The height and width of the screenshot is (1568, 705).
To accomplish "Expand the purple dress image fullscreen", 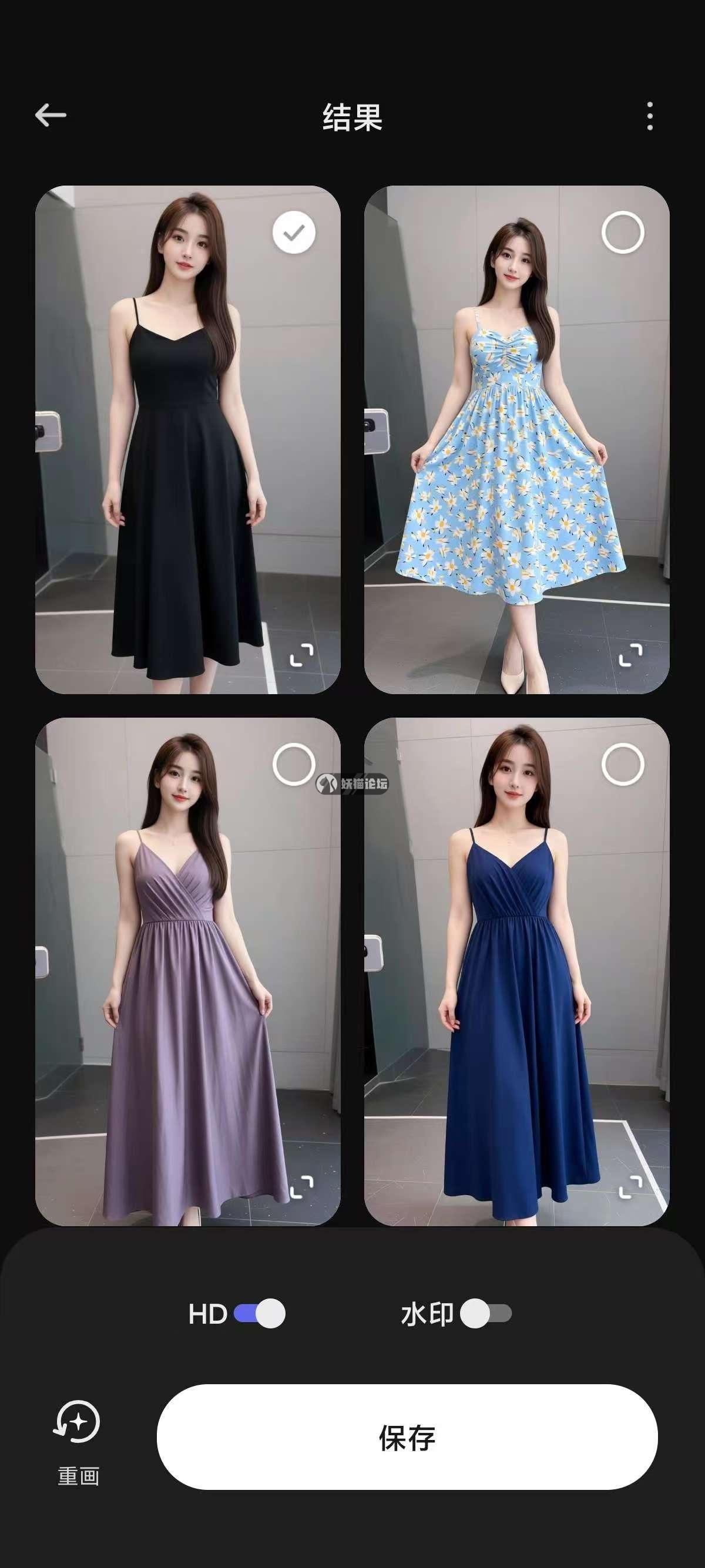I will click(301, 1187).
